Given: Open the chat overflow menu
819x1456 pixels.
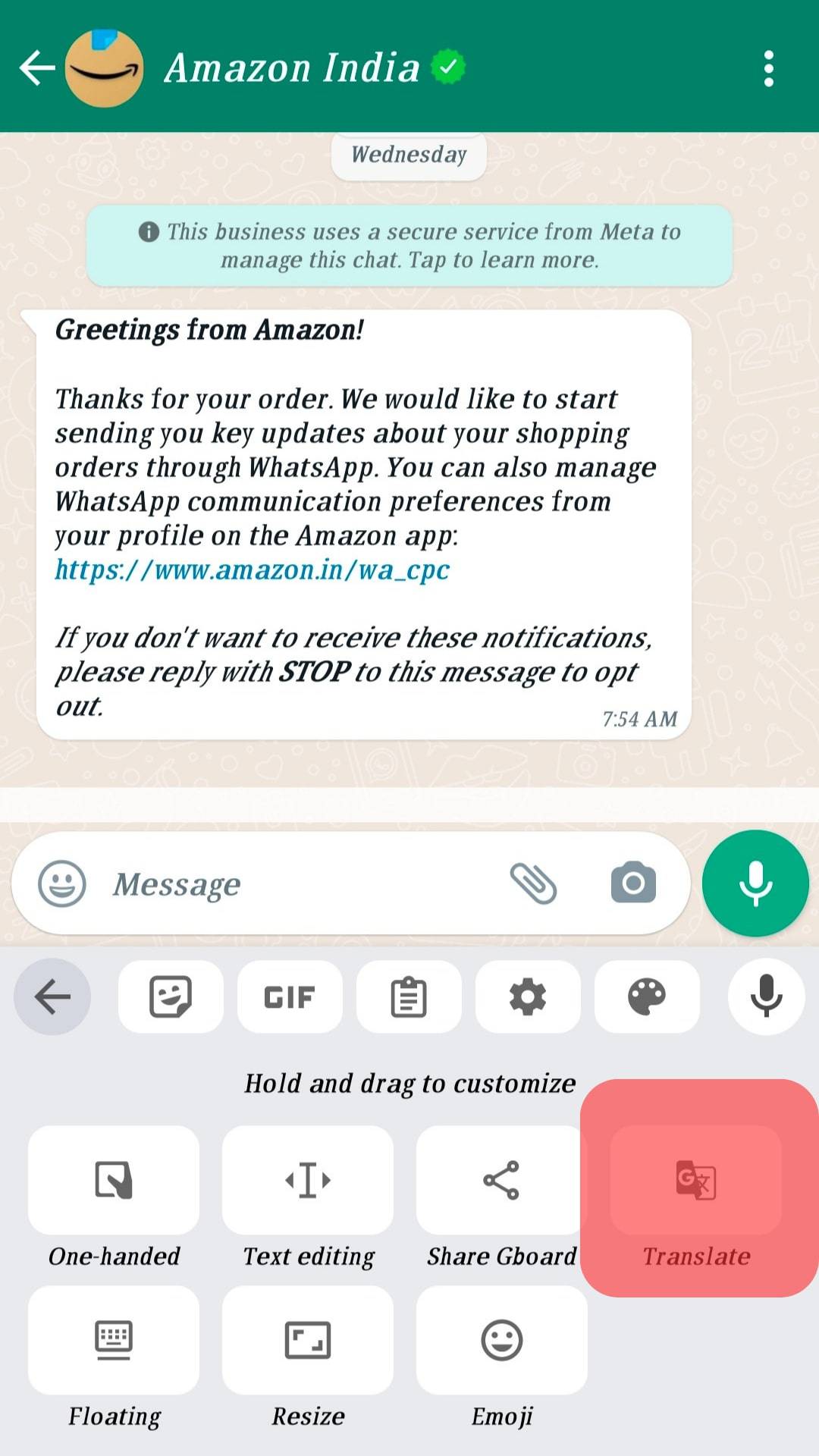Looking at the screenshot, I should coord(768,69).
